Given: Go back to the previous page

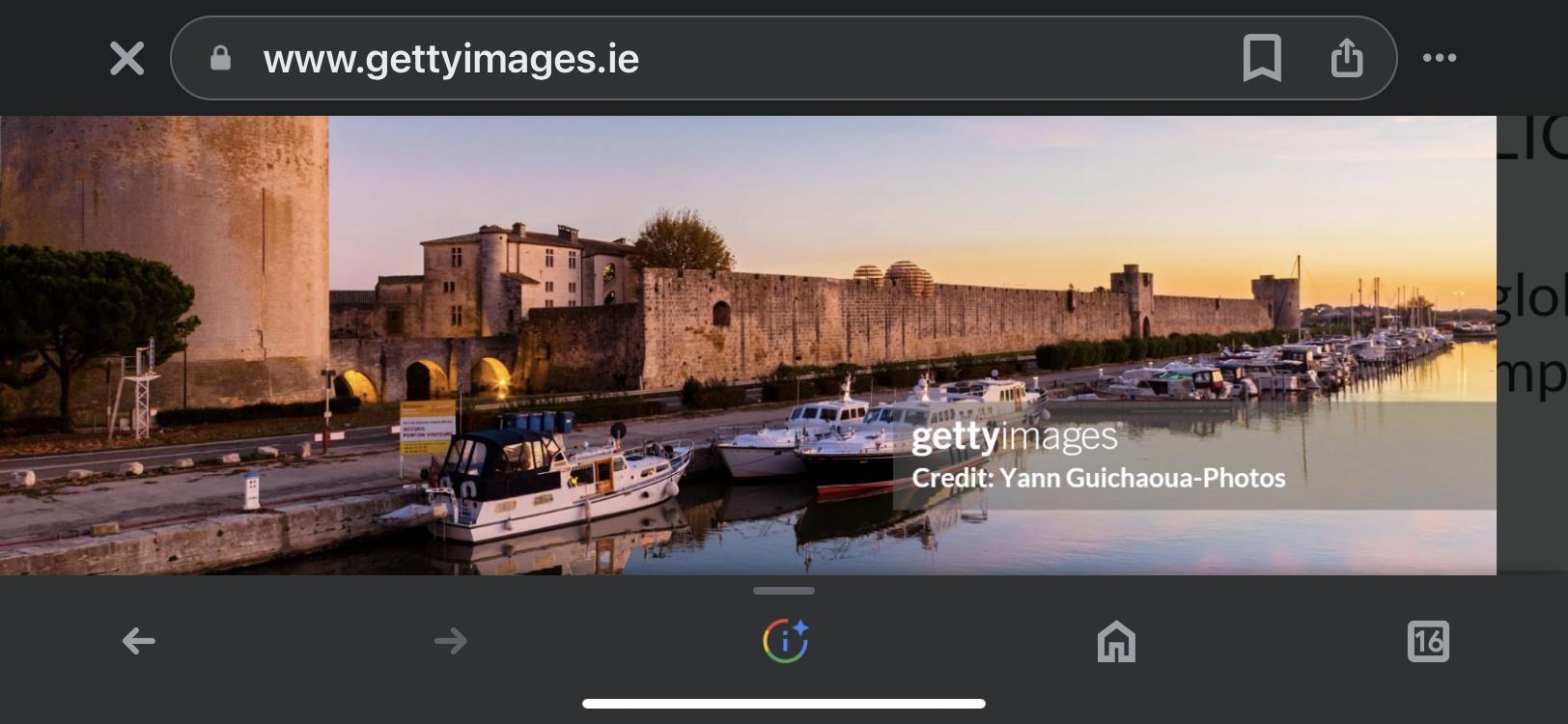Looking at the screenshot, I should (x=138, y=641).
